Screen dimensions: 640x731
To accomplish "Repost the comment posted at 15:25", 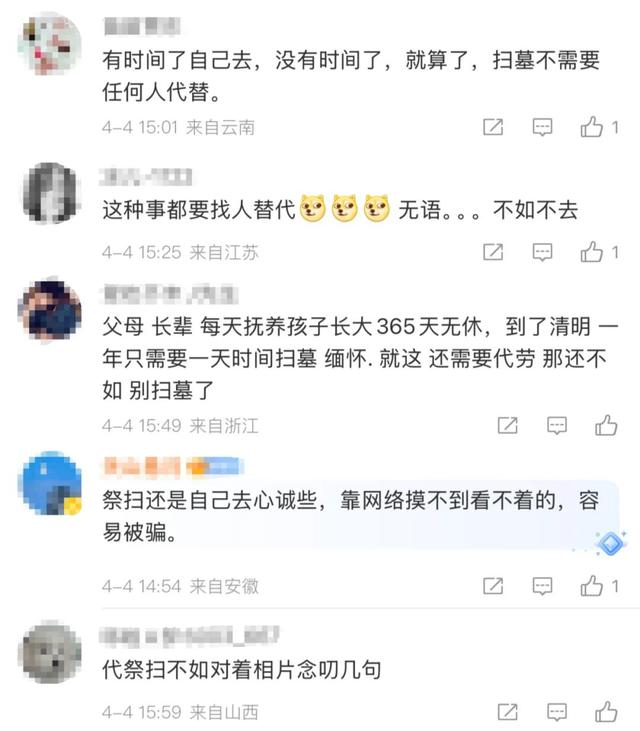I will 493,252.
